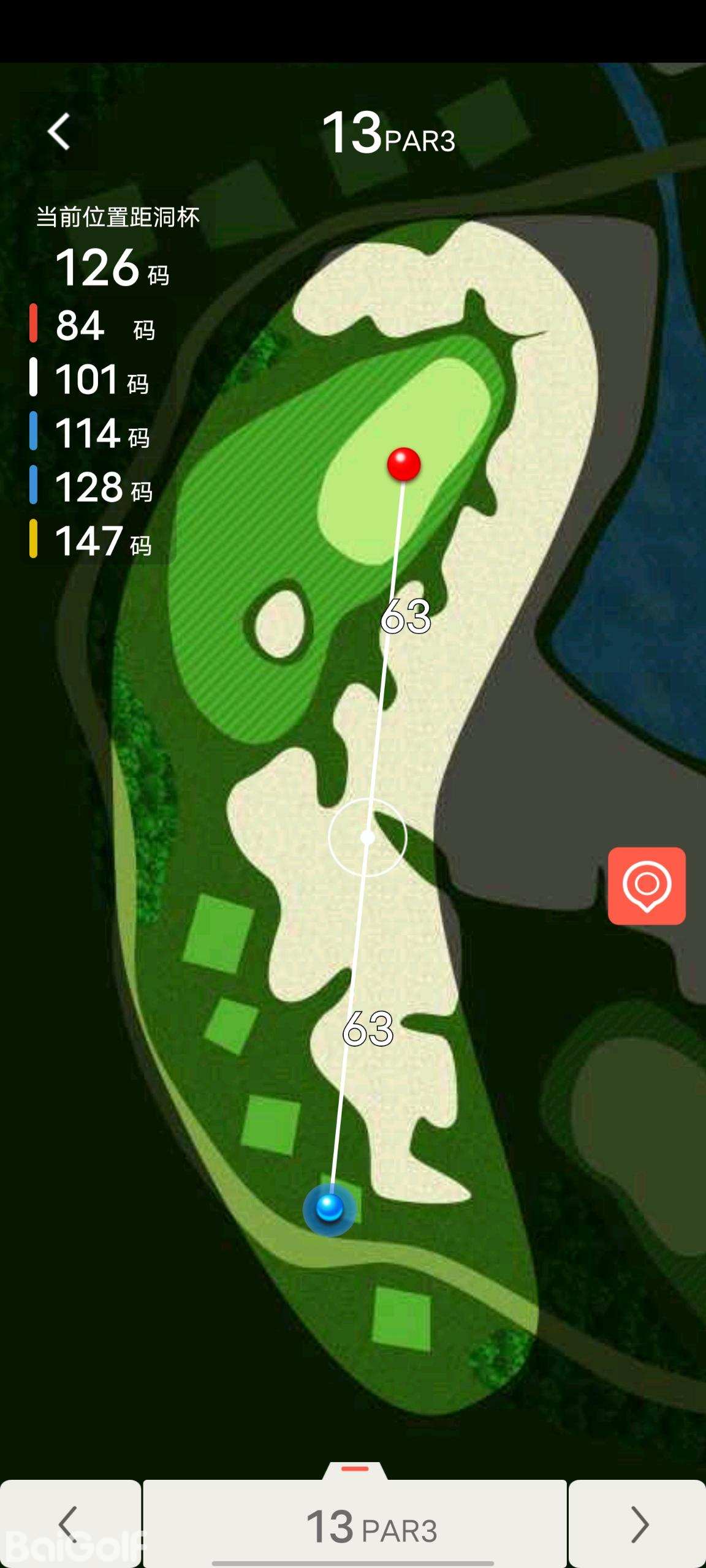
Task: Go to previous hole using bottom-left arrow
Action: click(69, 1523)
